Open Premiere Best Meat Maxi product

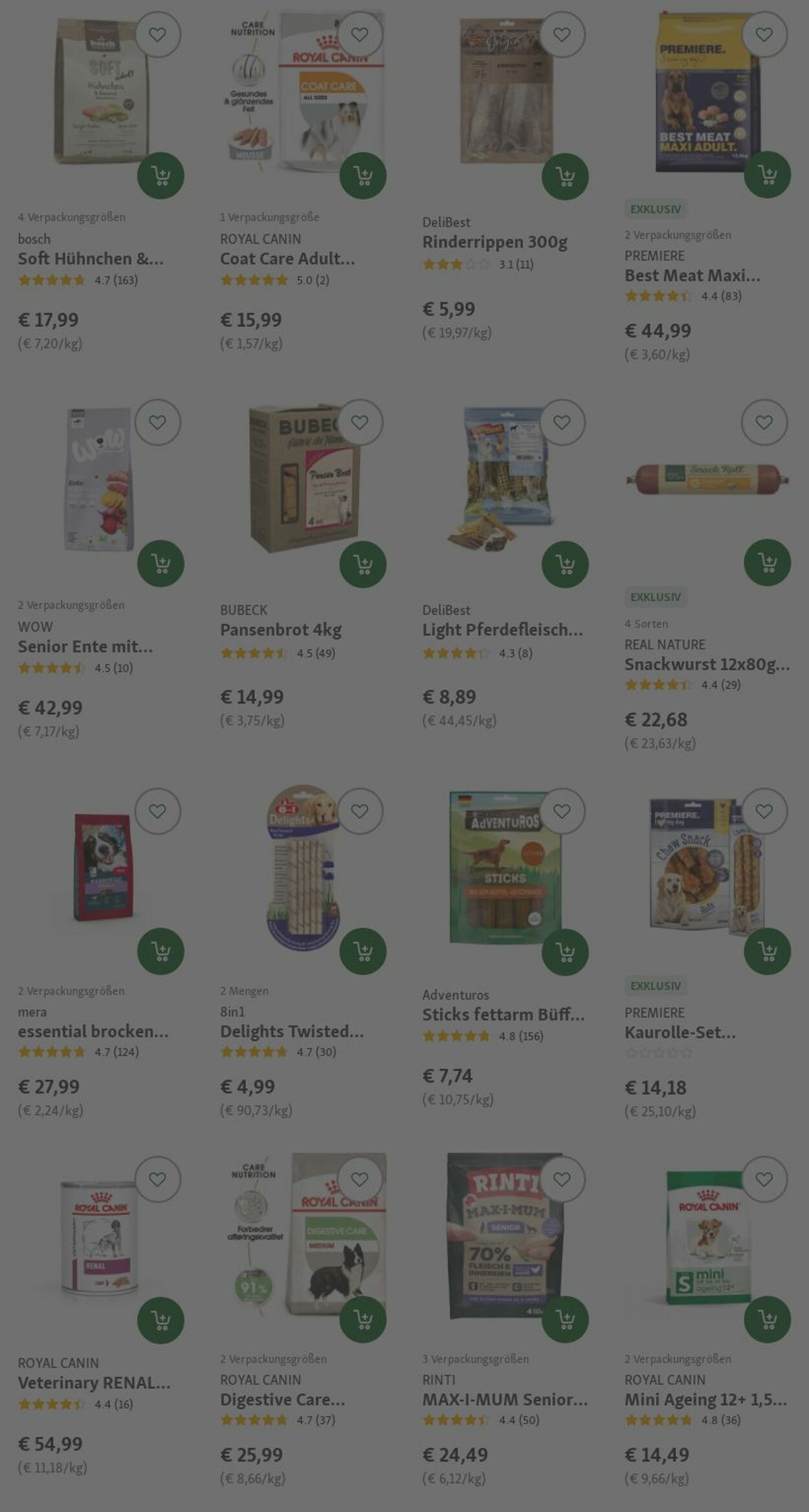point(692,276)
